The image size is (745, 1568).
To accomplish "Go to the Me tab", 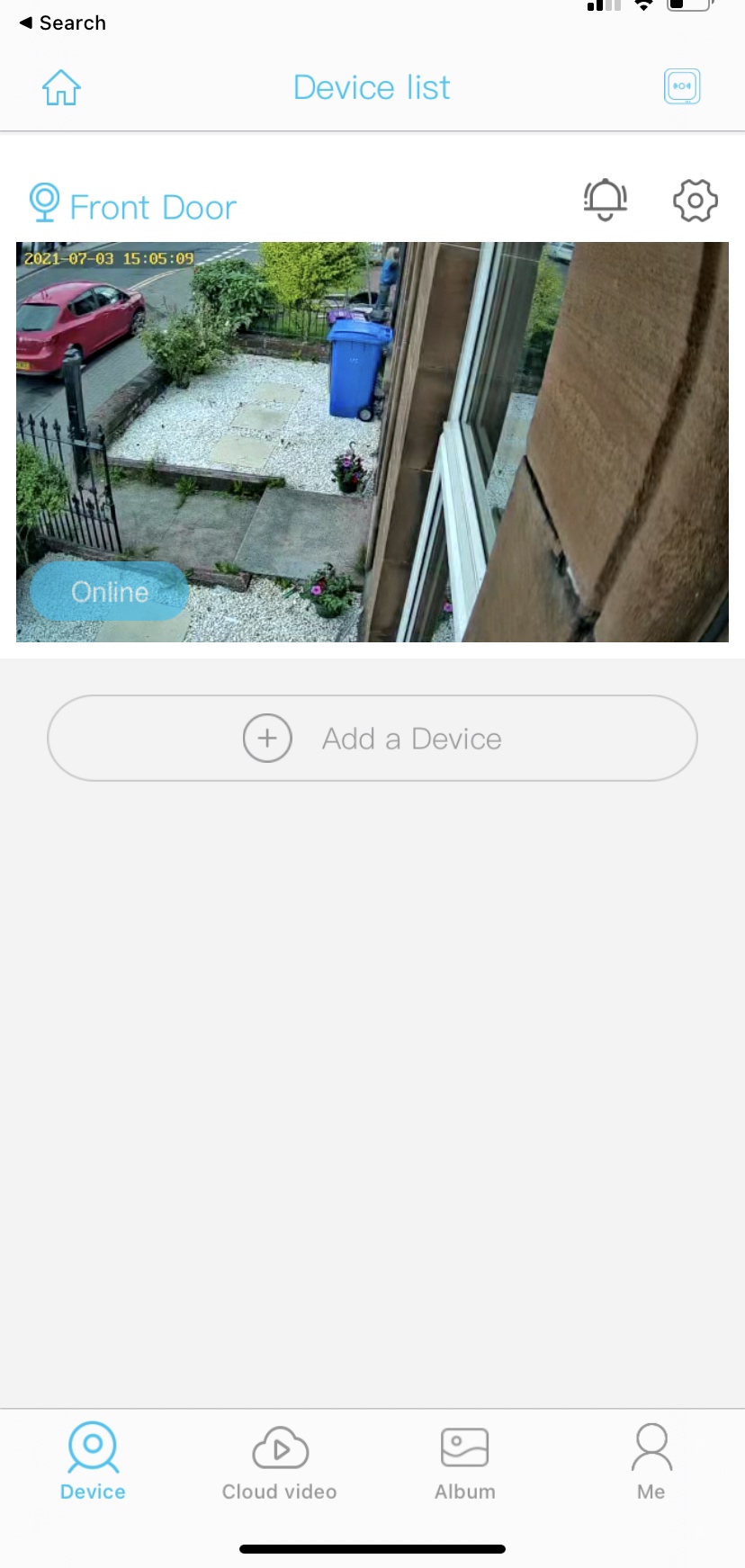I will [651, 1460].
